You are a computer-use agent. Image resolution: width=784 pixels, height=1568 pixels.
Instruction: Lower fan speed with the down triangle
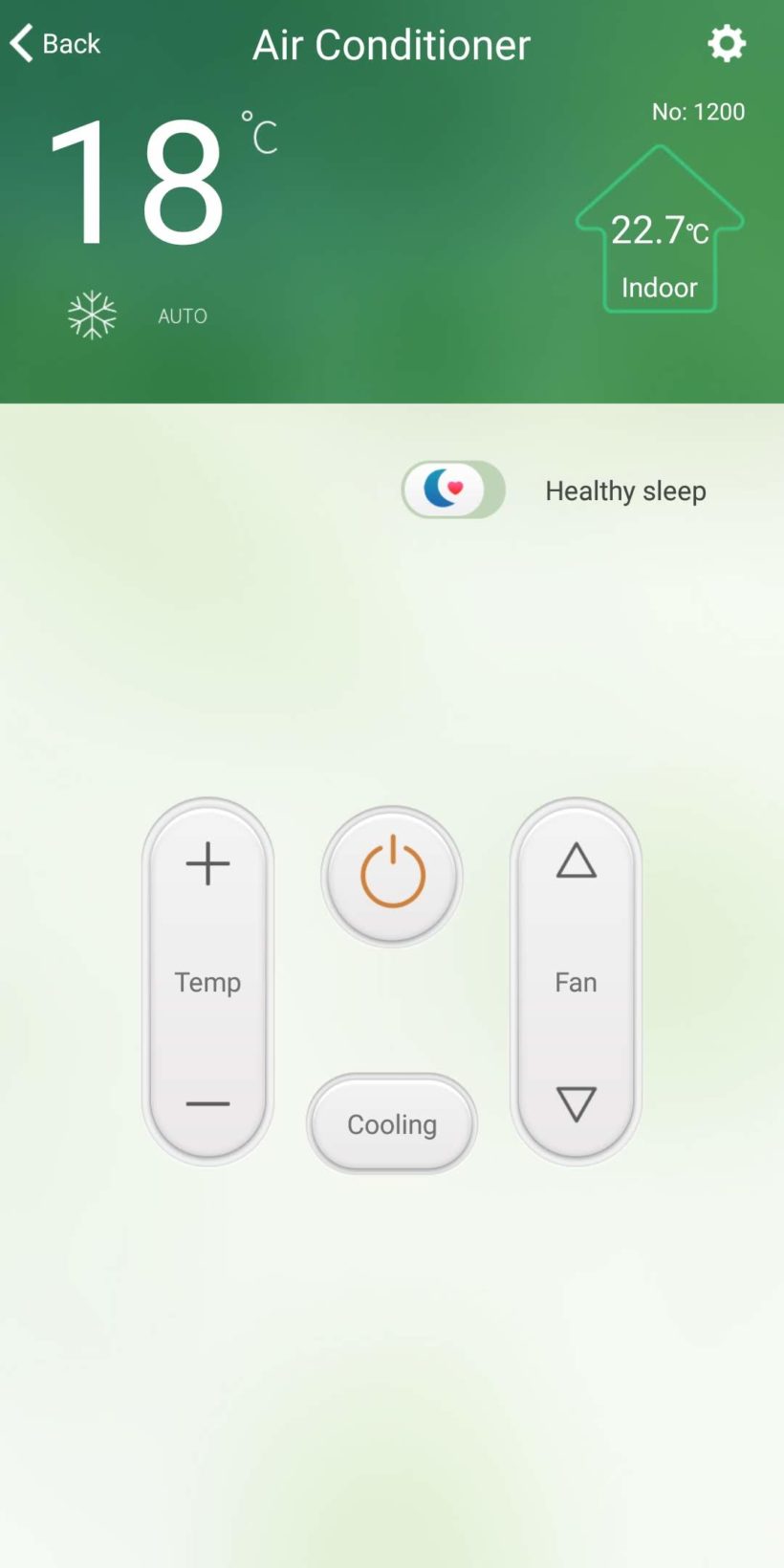tap(576, 1103)
